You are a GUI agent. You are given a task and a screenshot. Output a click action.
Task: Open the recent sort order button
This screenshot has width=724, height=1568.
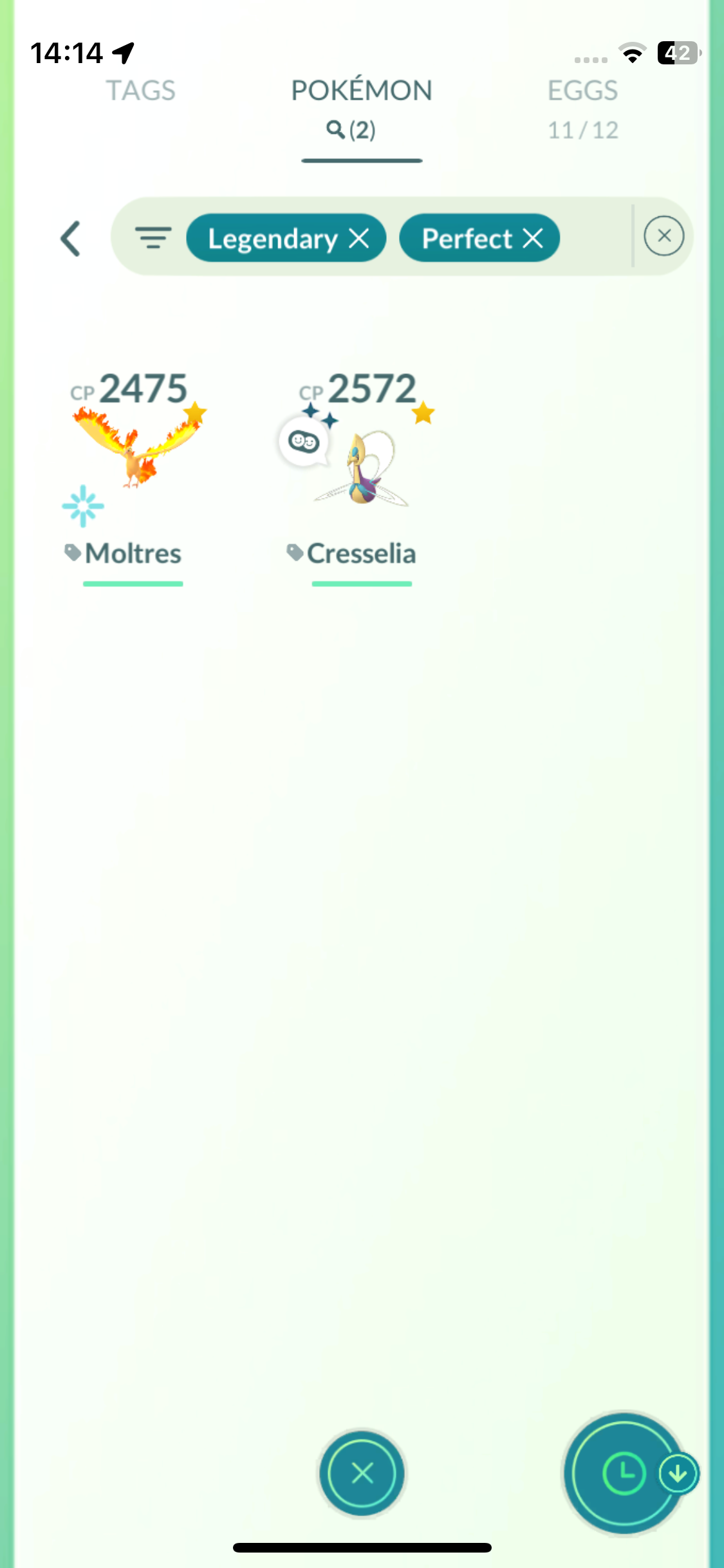tap(624, 1473)
